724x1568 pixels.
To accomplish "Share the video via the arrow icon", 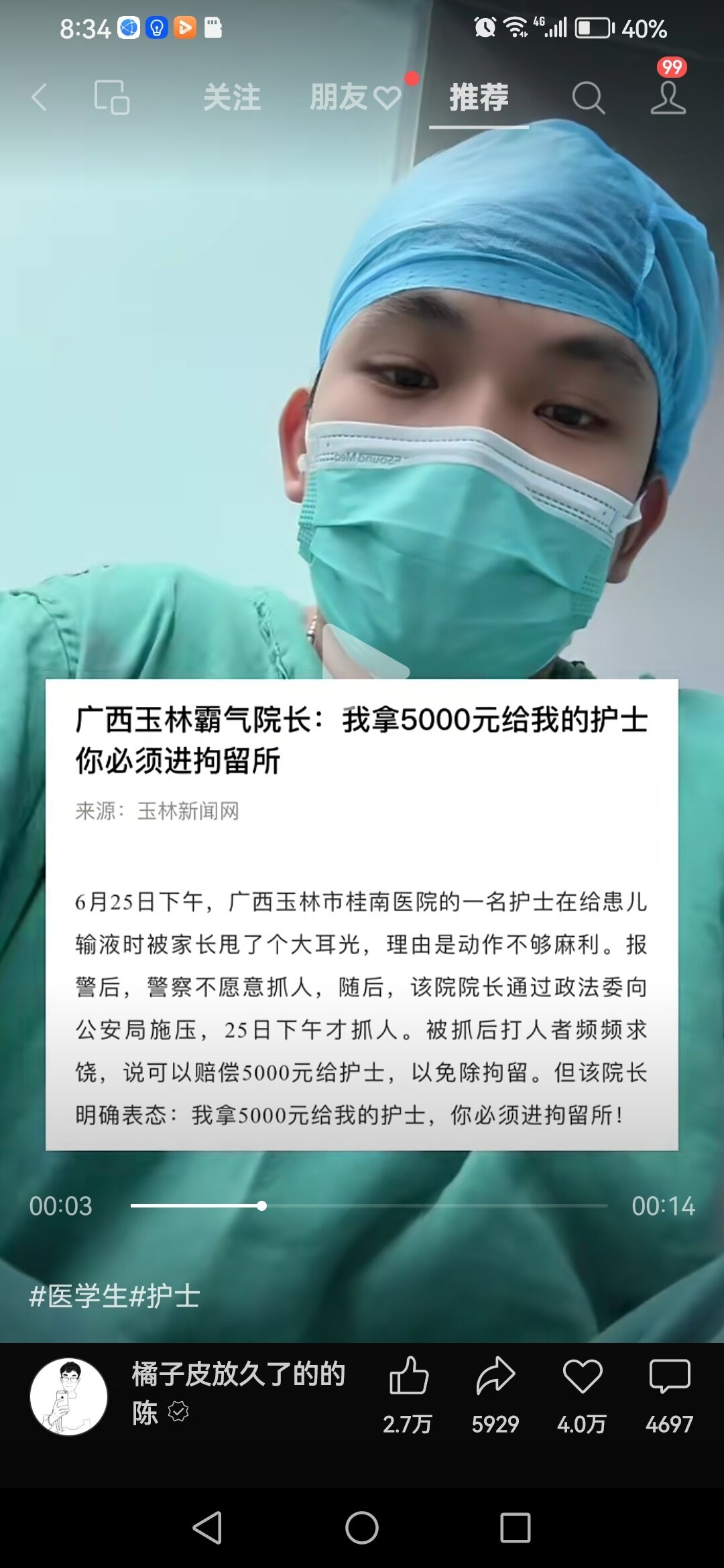I will click(495, 1394).
